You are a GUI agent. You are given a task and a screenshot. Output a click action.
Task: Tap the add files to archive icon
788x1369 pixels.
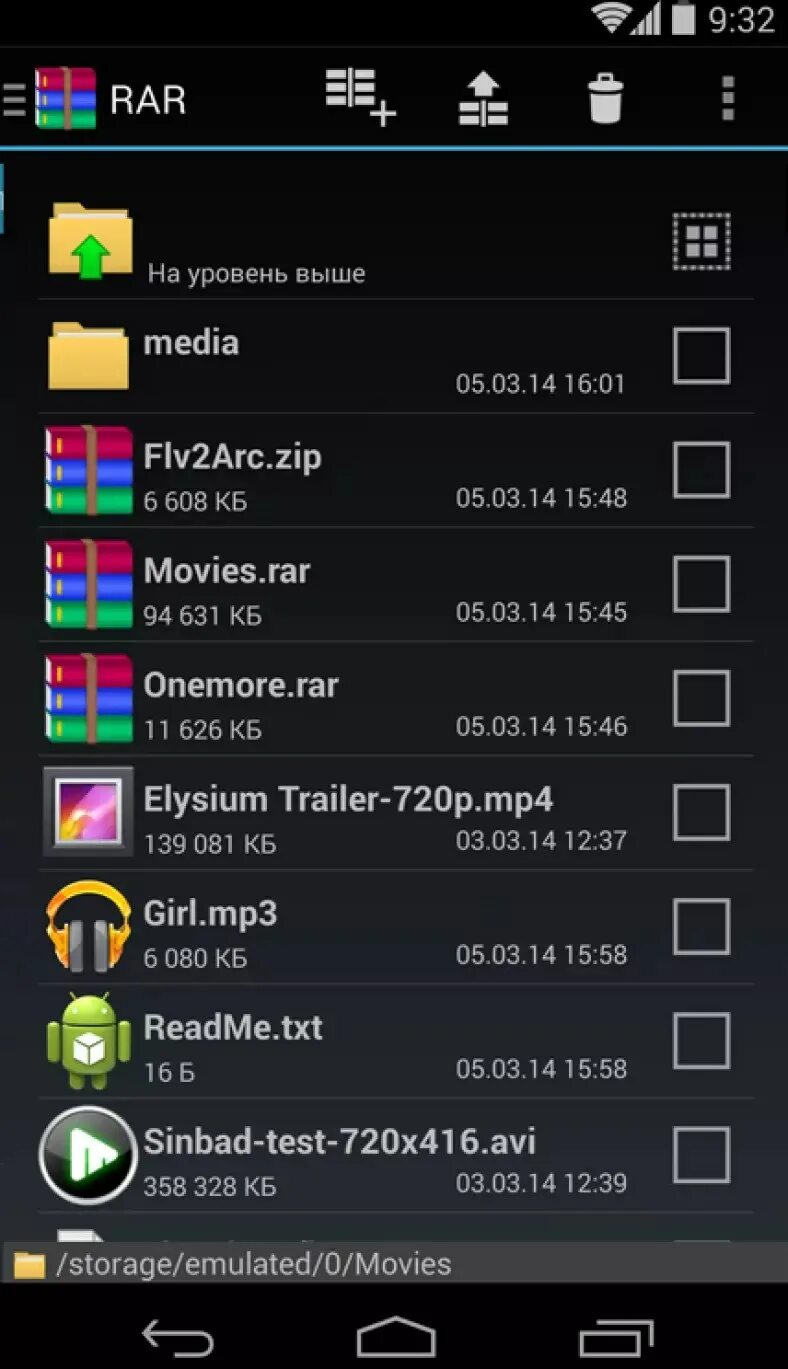tap(361, 97)
